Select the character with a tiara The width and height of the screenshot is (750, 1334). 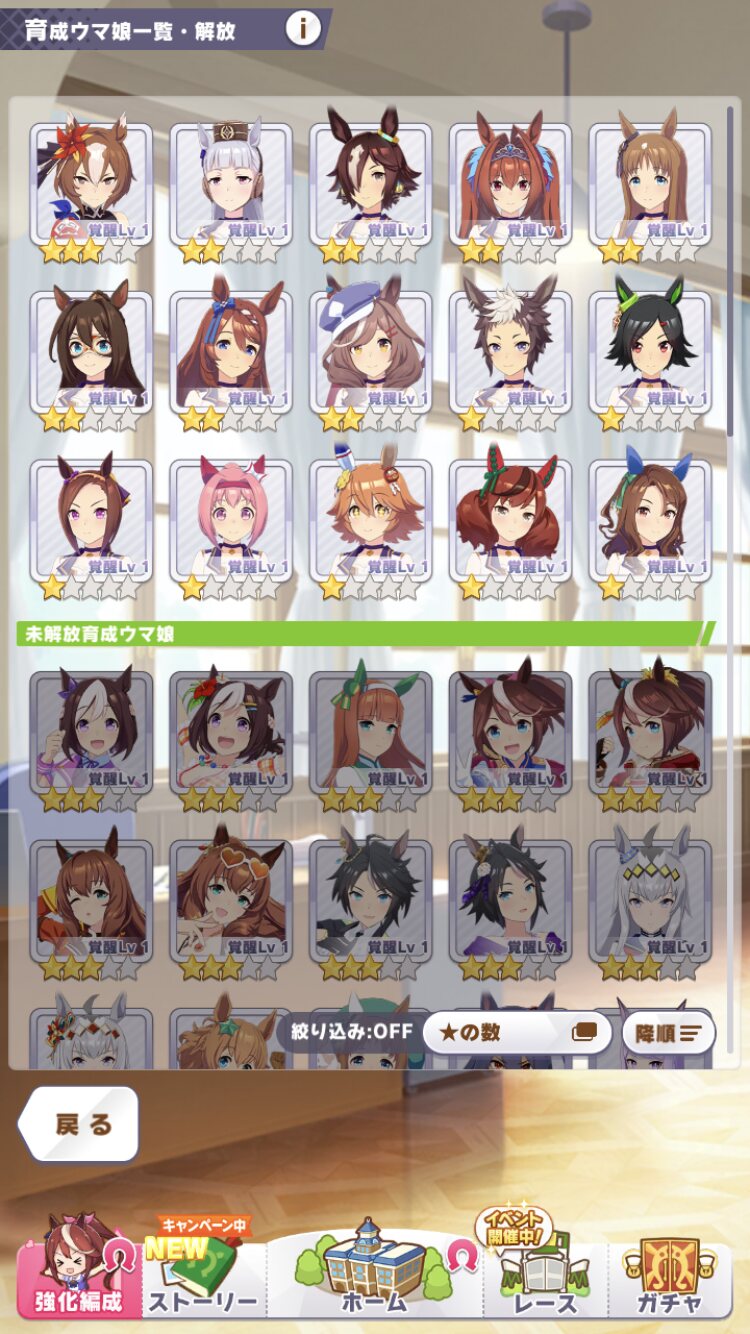click(x=510, y=190)
